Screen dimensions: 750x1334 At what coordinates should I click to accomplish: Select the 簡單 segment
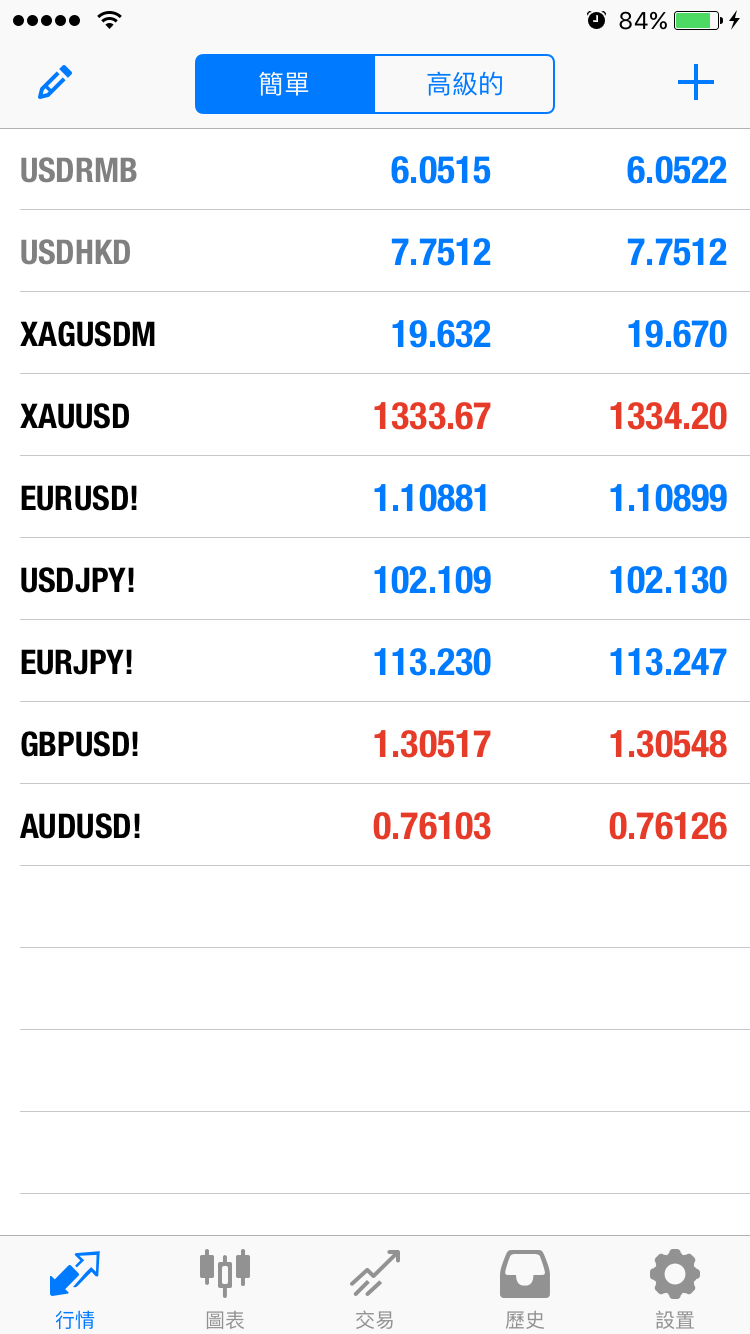coord(285,84)
